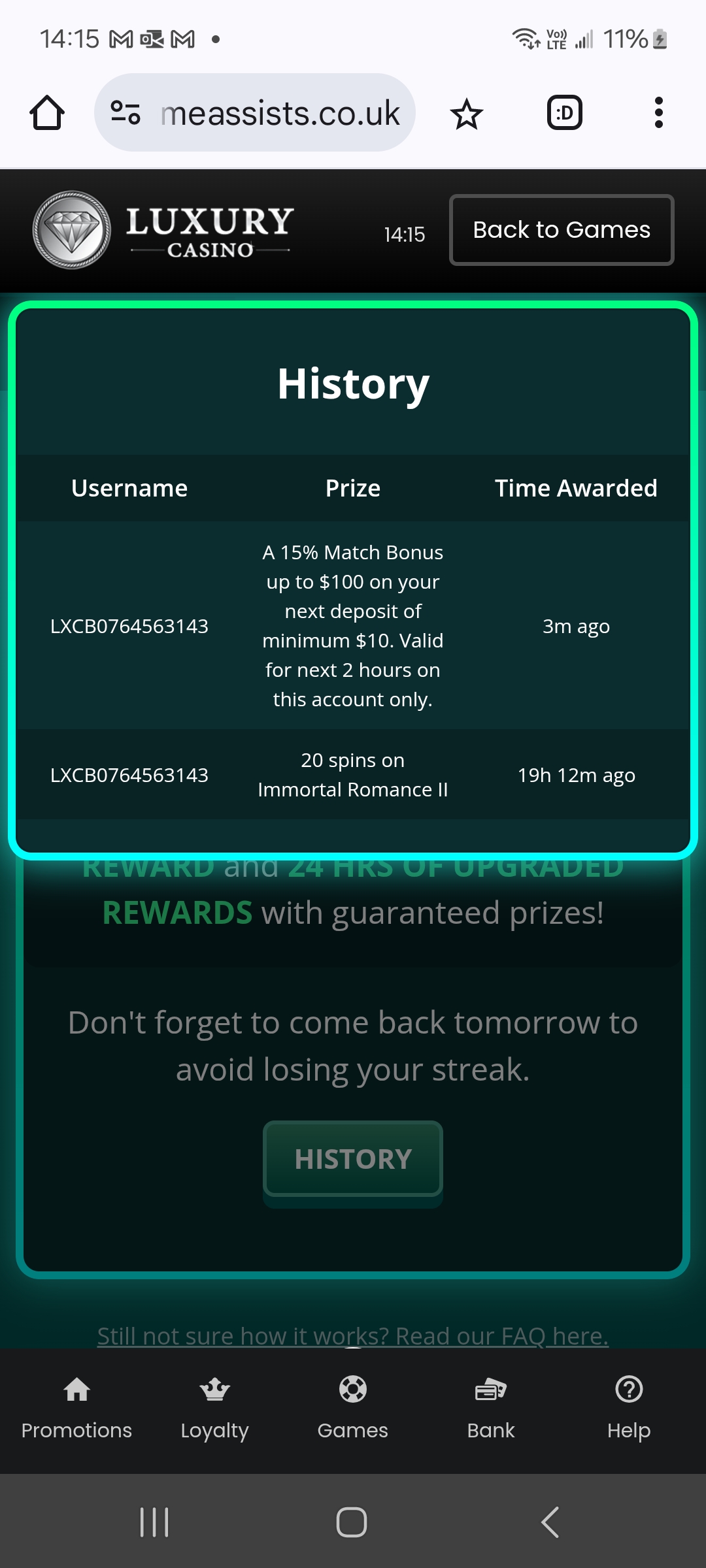
Task: Go to browser home page
Action: tap(47, 113)
